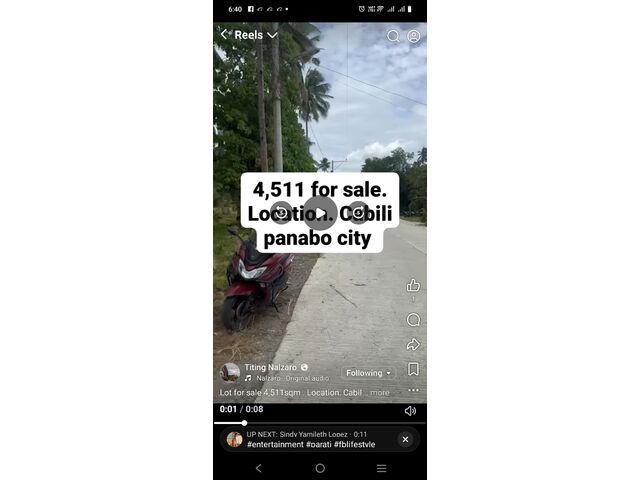Mute the reel's sound

tap(410, 411)
